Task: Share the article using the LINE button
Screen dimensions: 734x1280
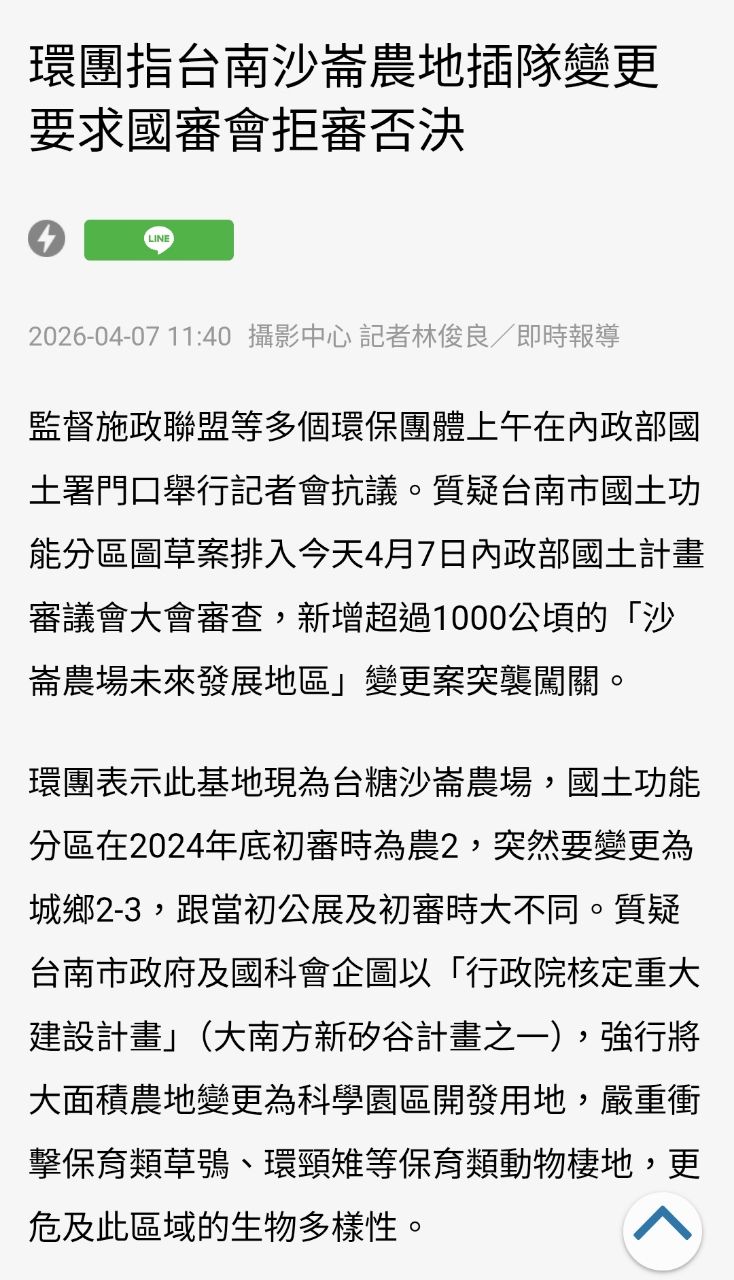Action: coord(159,239)
